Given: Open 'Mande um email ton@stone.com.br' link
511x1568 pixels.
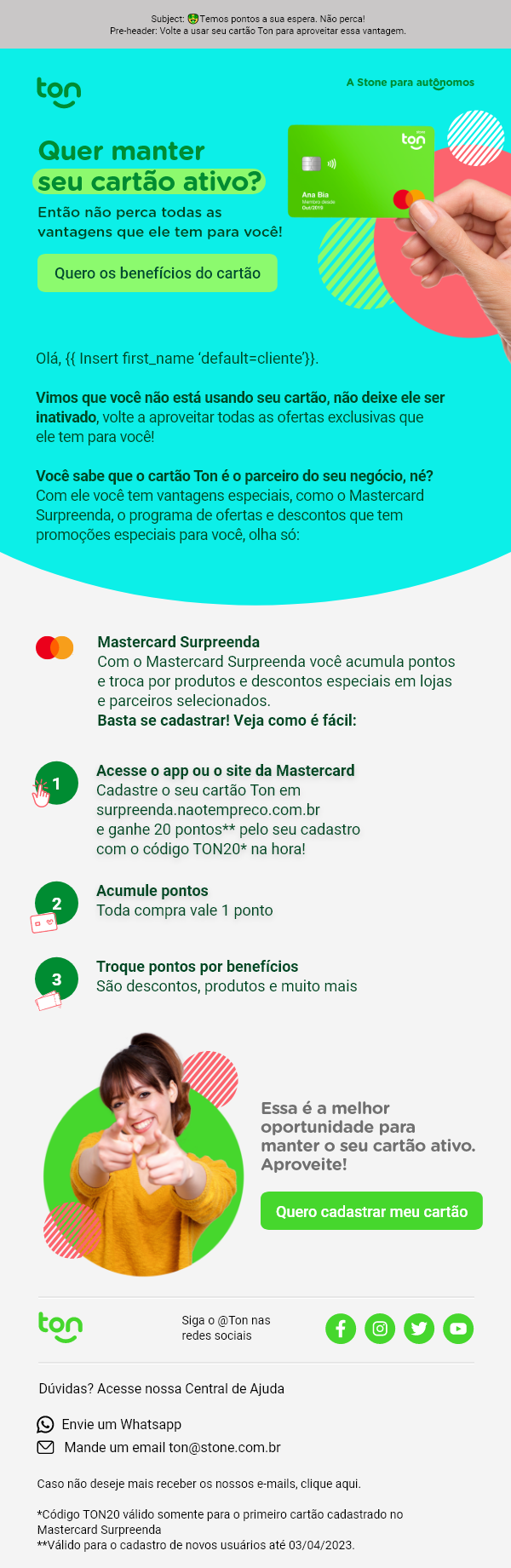Looking at the screenshot, I should (x=172, y=1447).
